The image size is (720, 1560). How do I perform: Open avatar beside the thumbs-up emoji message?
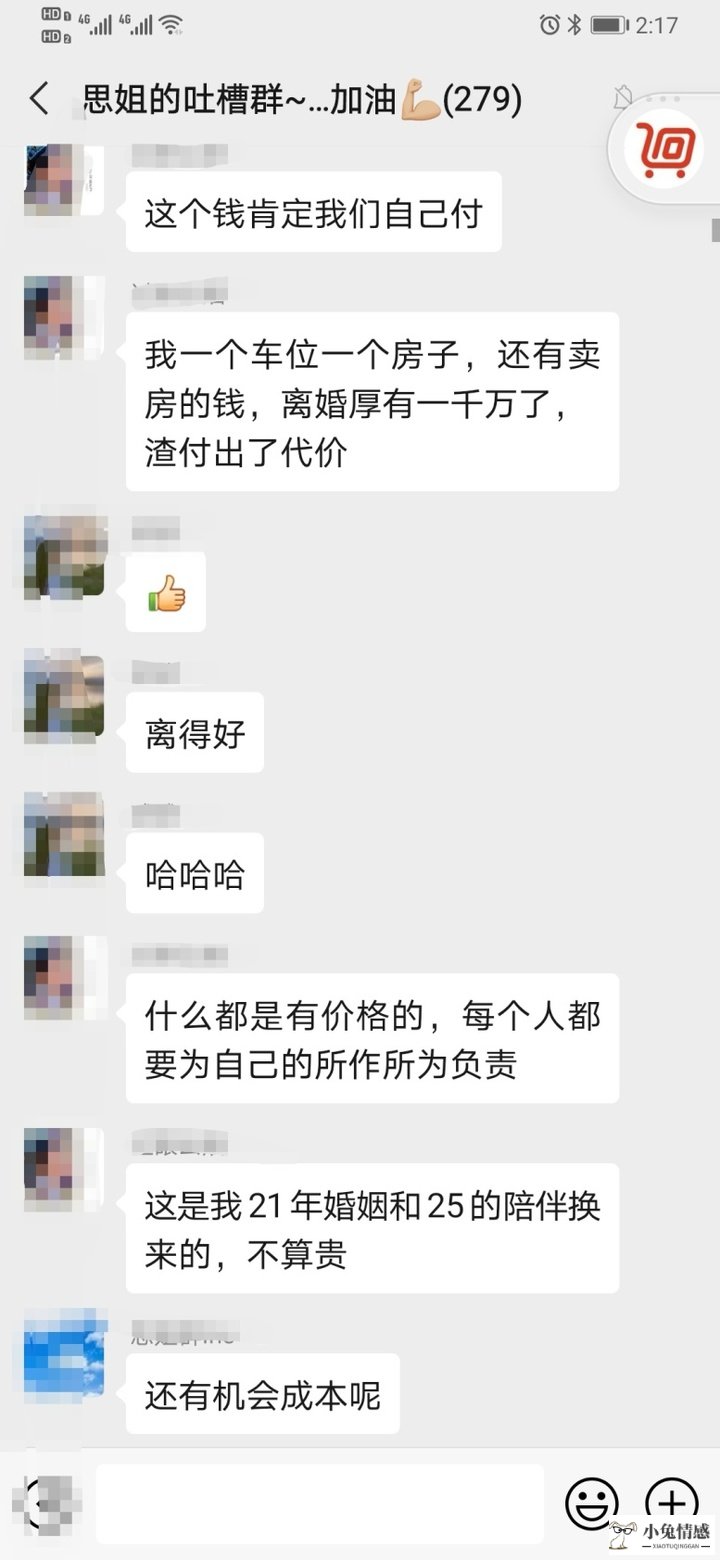click(64, 556)
